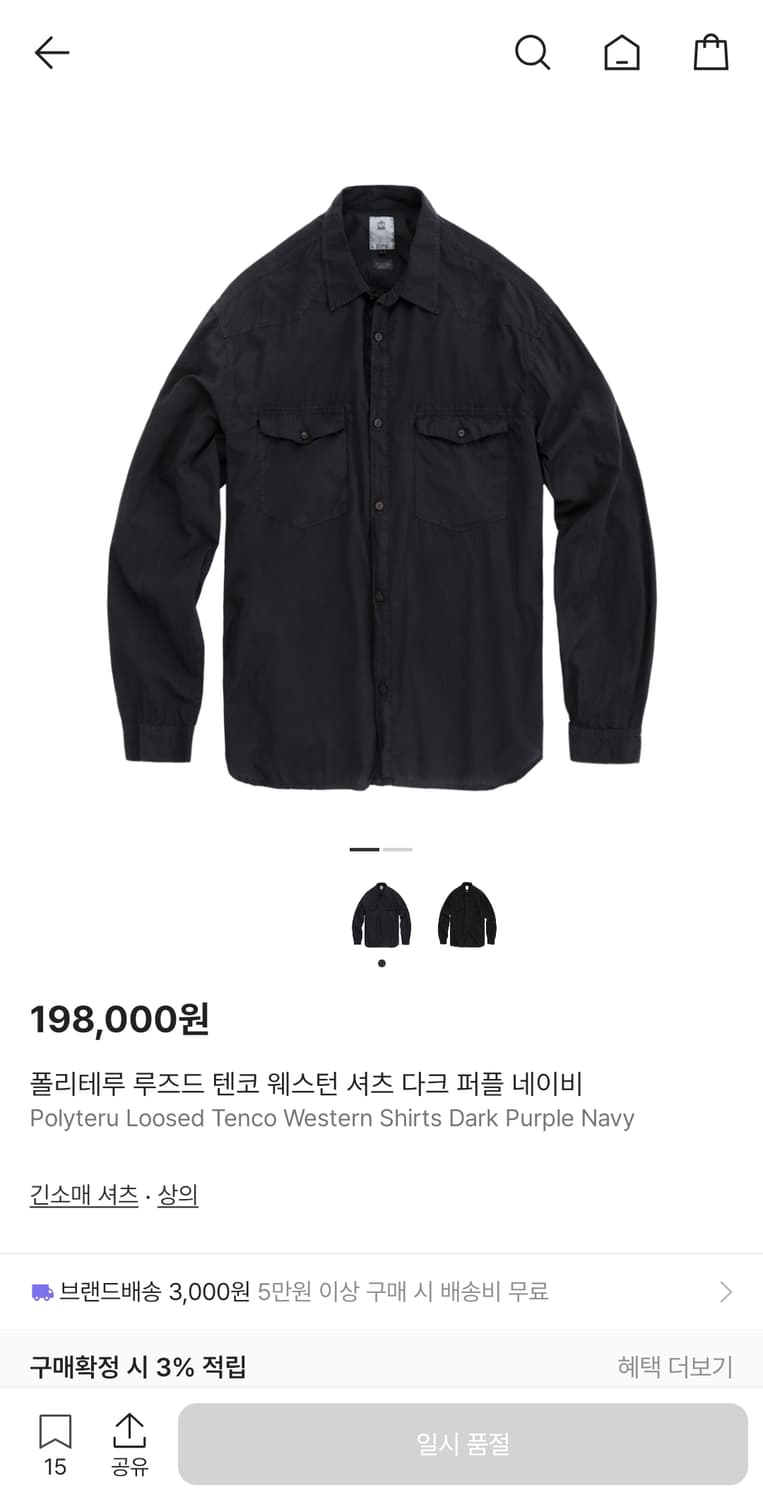763x1500 pixels.
Task: Tap the 198,000원 price text
Action: pyautogui.click(x=119, y=1021)
